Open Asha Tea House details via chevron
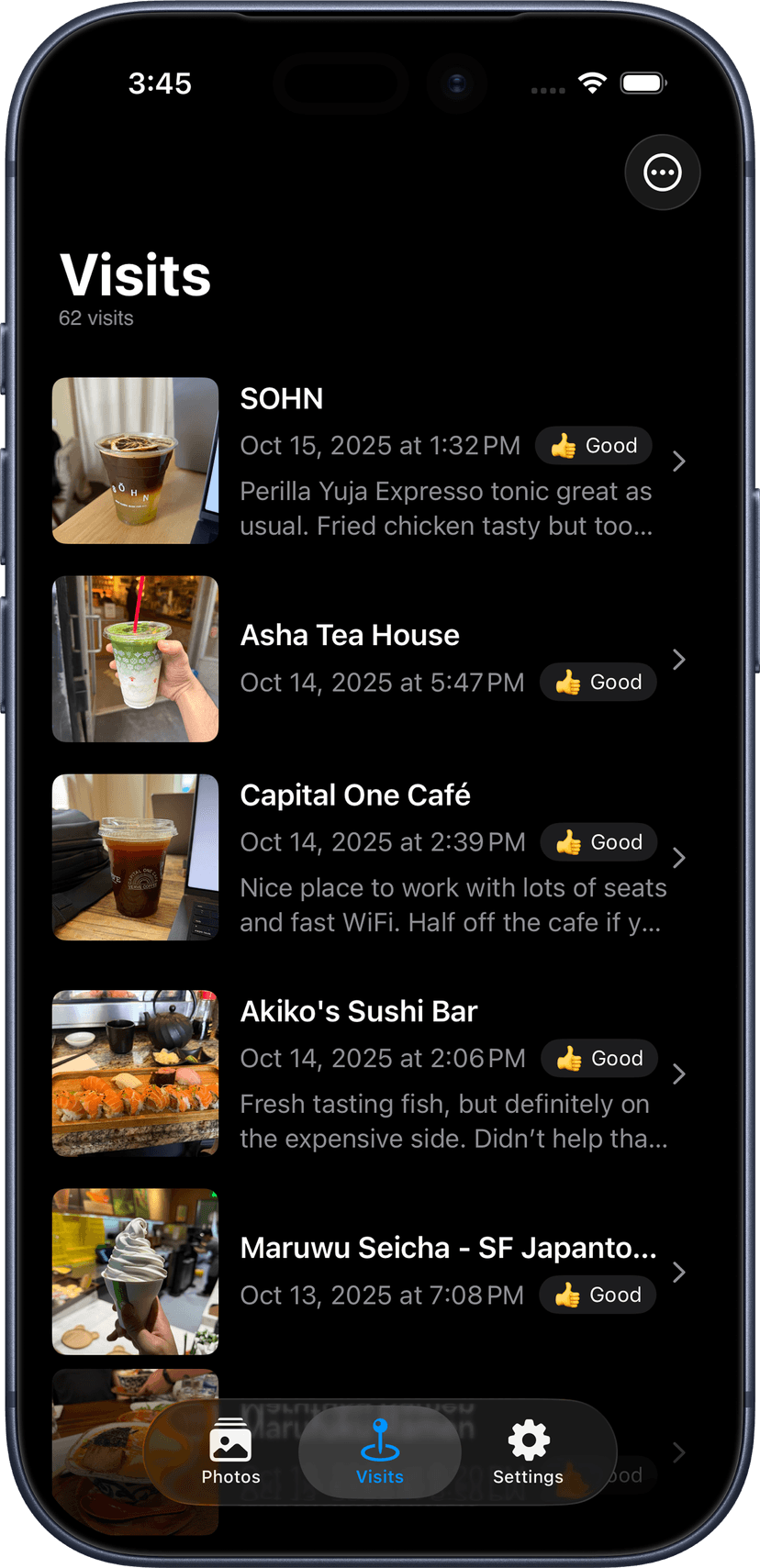The width and height of the screenshot is (760, 1568). (679, 659)
